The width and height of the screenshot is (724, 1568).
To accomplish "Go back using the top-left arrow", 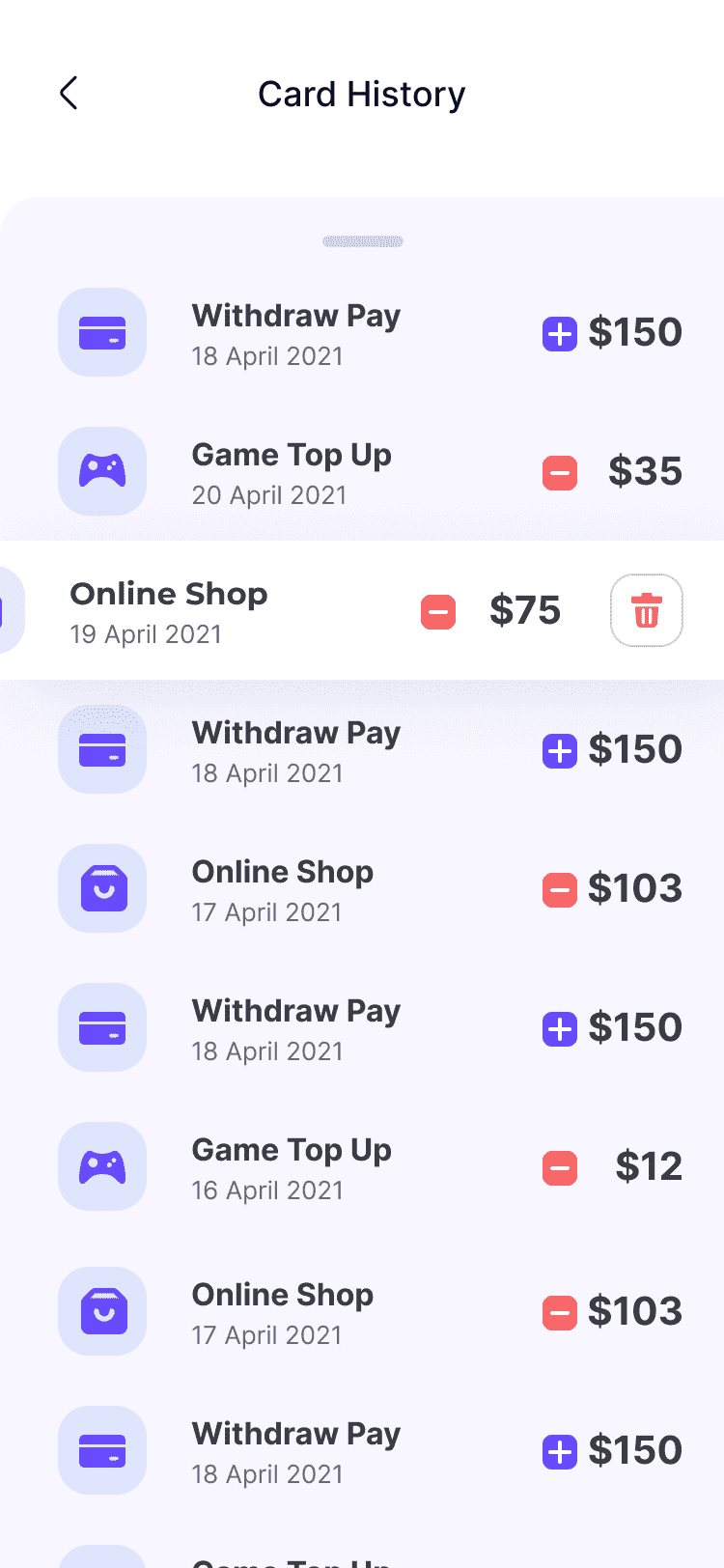I will (69, 94).
